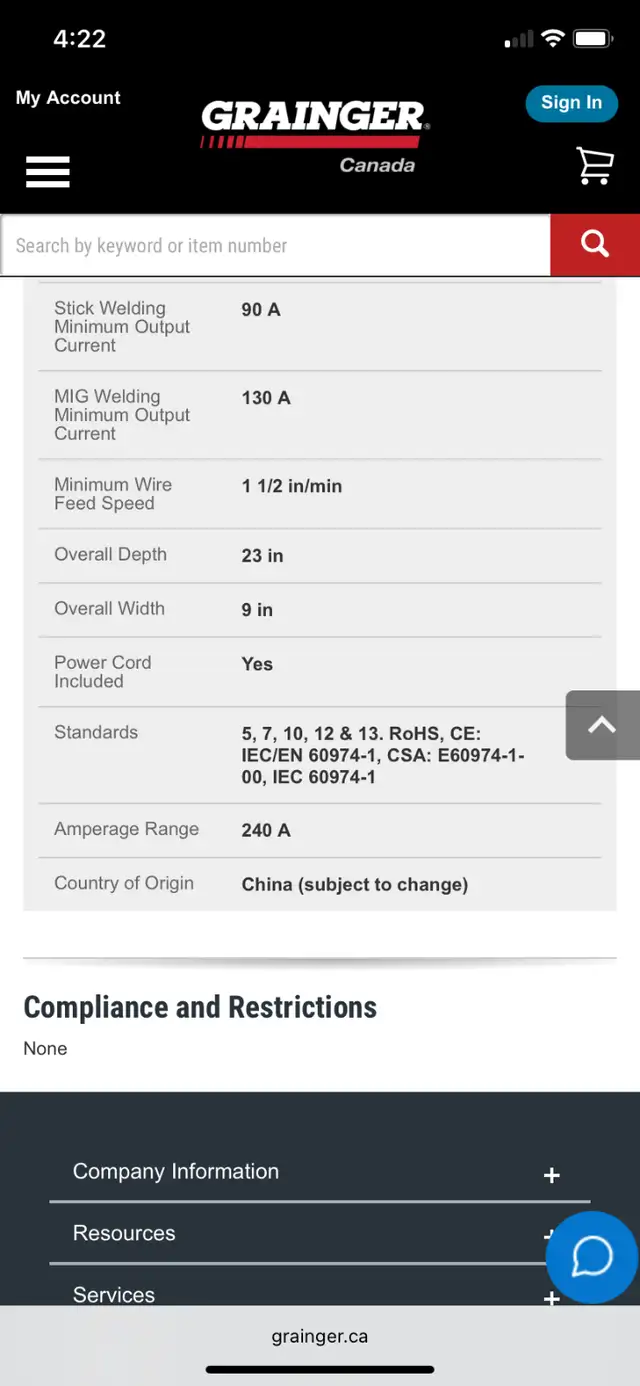Tap the search field for keyword or item number

click(275, 245)
